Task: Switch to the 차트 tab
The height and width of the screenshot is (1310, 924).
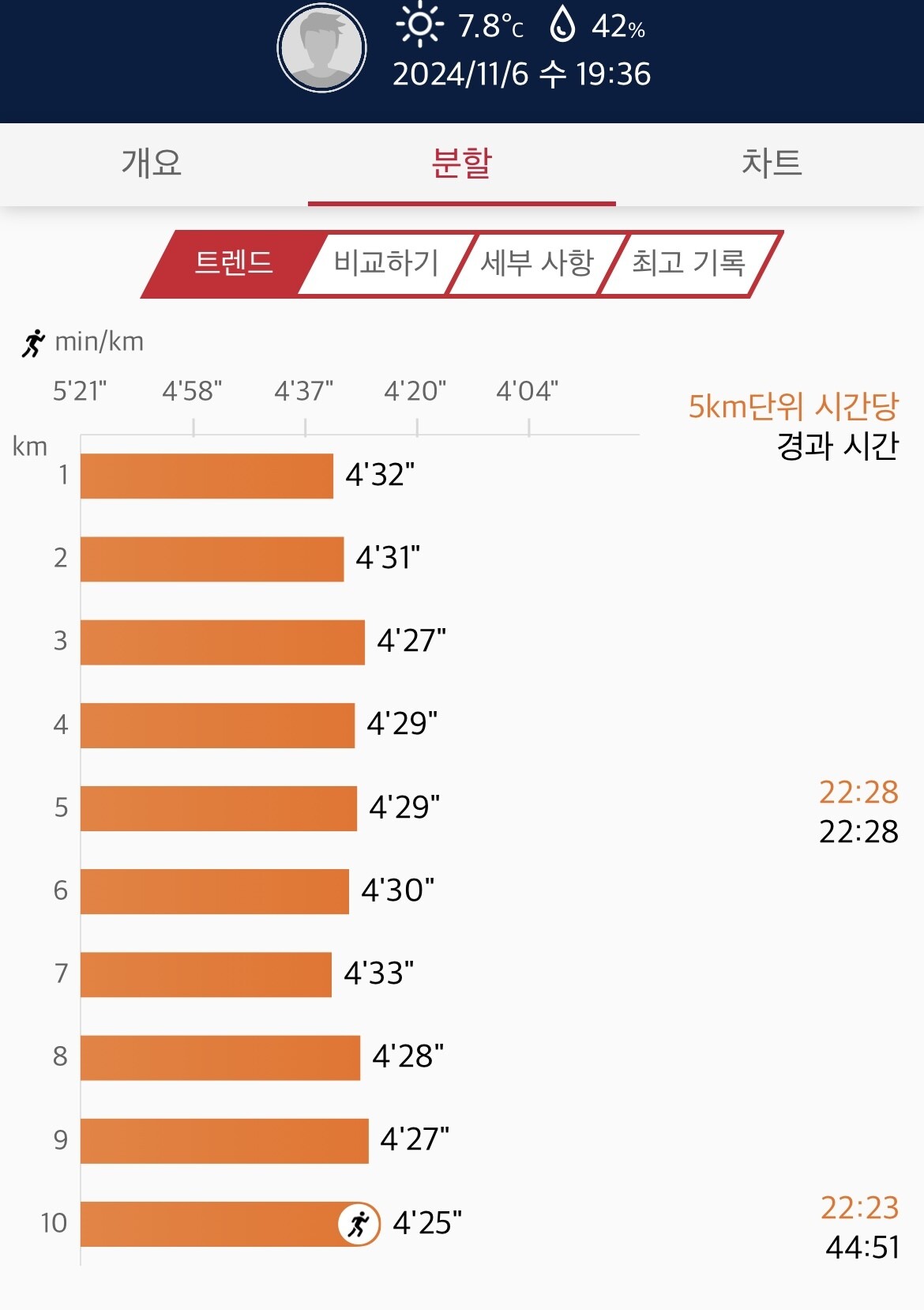Action: point(772,164)
